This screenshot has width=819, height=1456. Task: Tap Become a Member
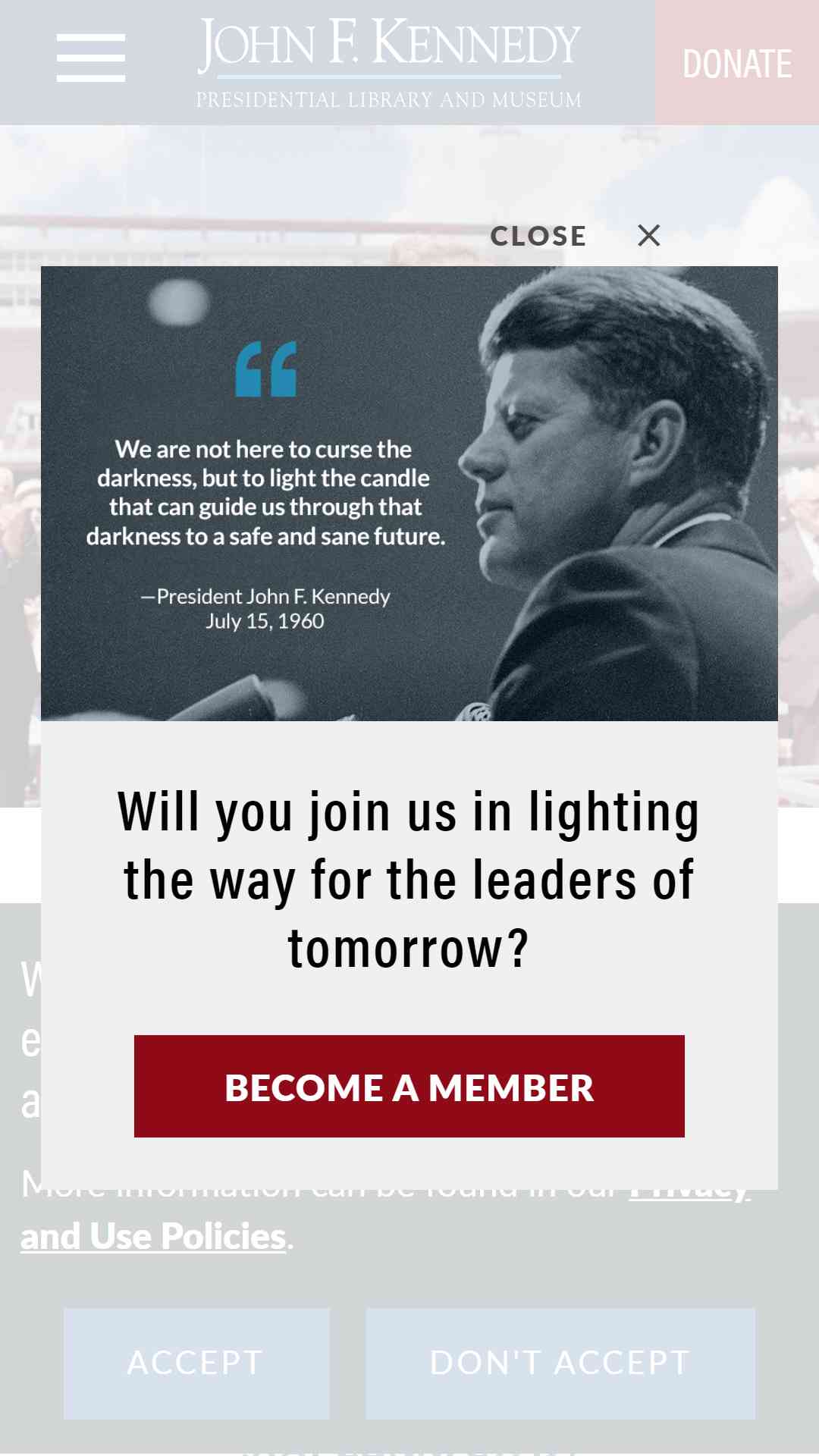click(409, 1086)
